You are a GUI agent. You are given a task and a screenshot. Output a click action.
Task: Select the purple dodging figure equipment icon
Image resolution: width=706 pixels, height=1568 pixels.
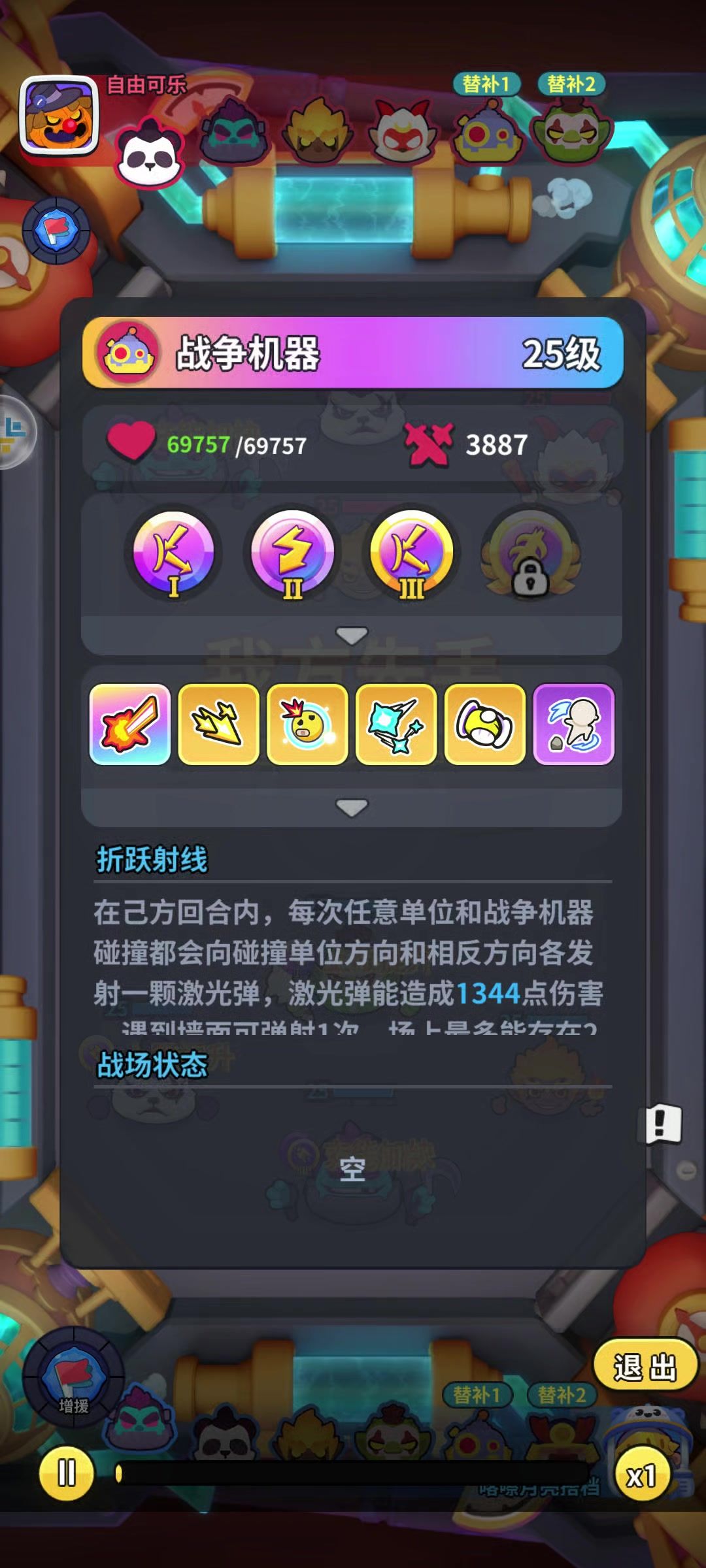click(574, 725)
